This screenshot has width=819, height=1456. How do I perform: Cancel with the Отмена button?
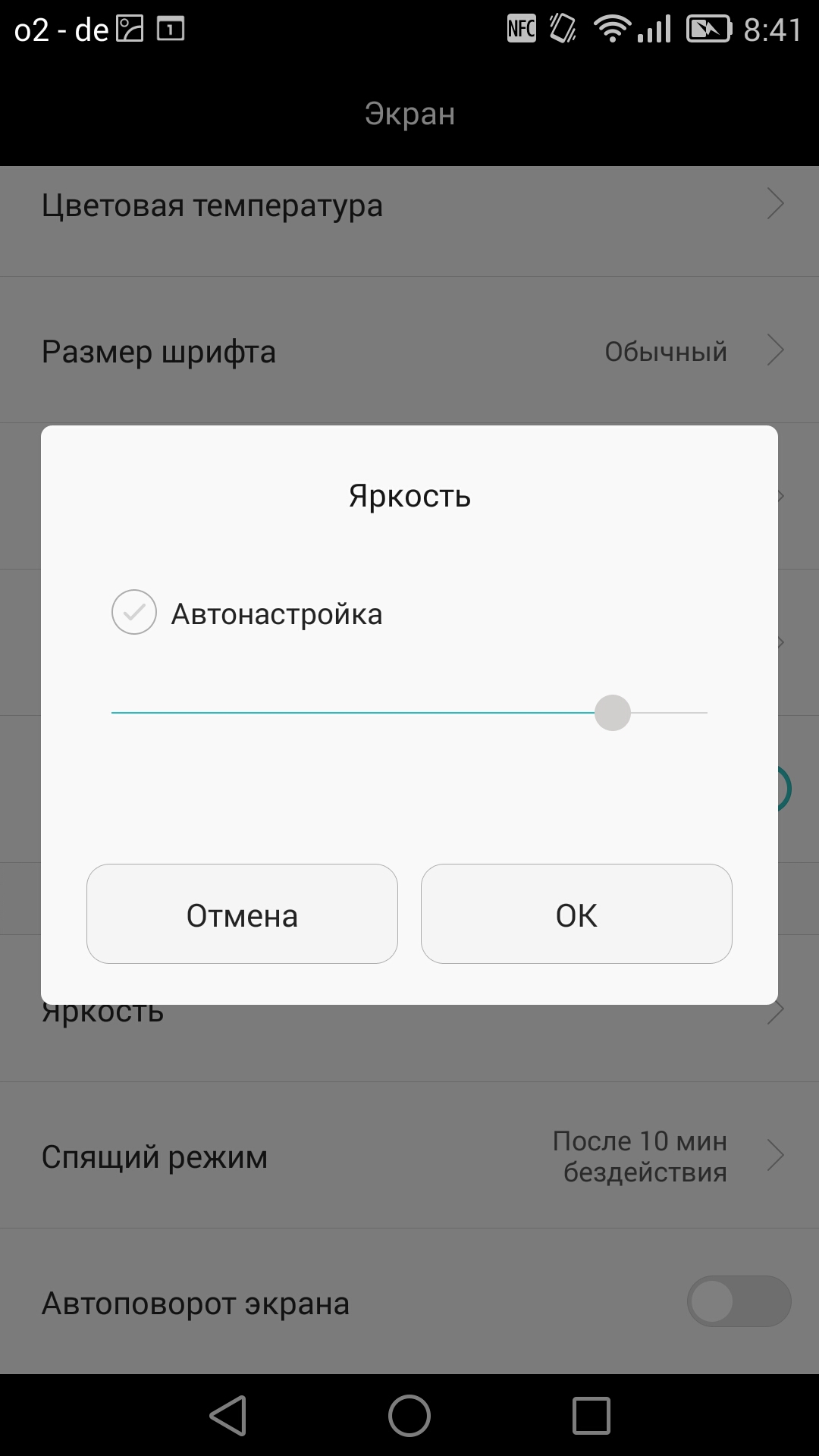242,914
